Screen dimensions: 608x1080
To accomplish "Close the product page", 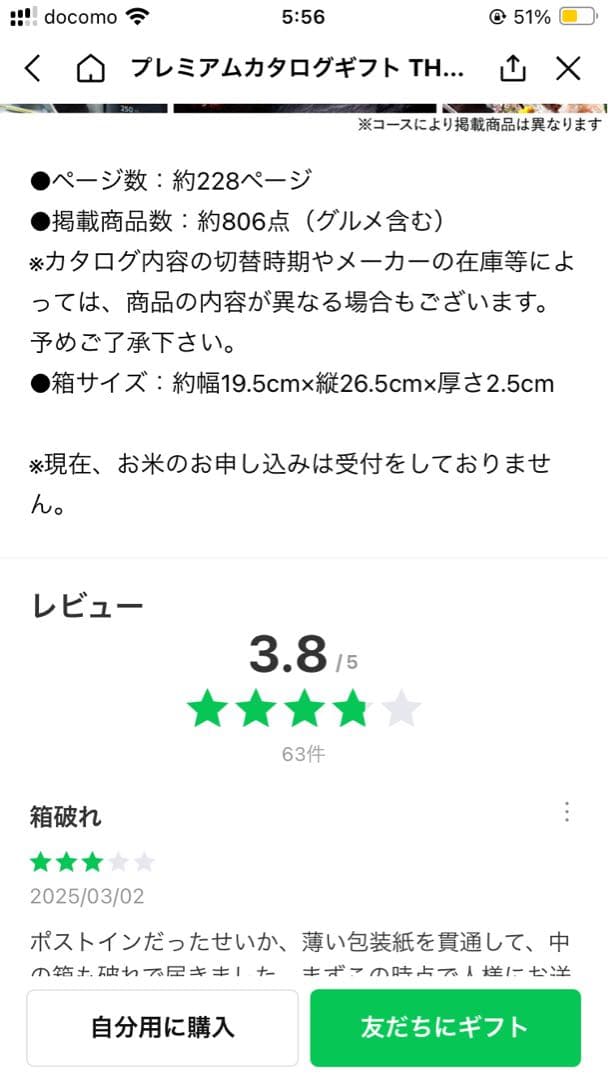I will [568, 68].
